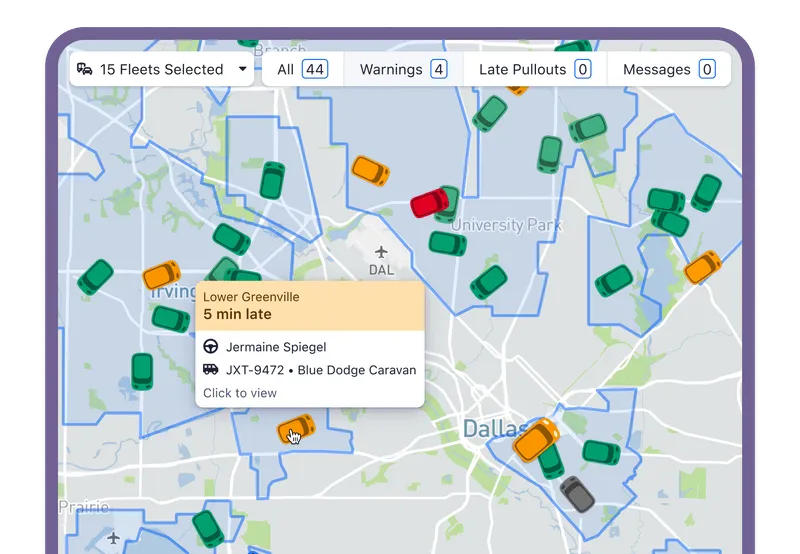This screenshot has width=800, height=554.
Task: Switch to the All 44 tab
Action: coord(301,70)
